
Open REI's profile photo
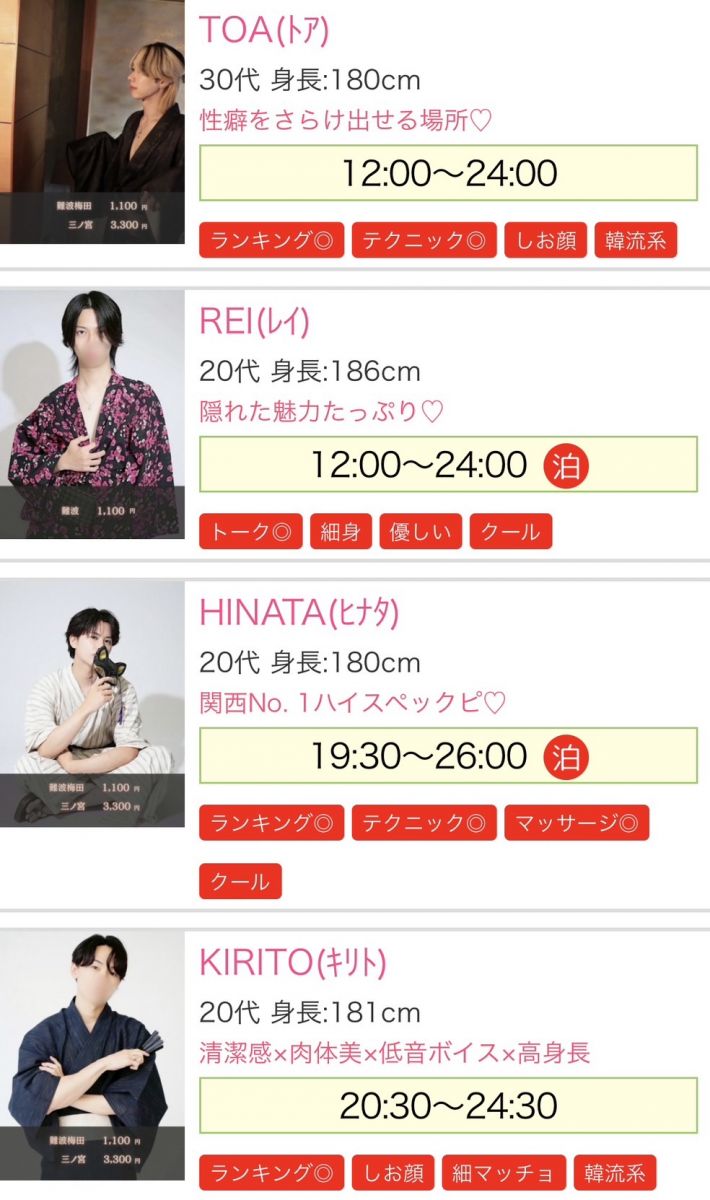[x=92, y=414]
